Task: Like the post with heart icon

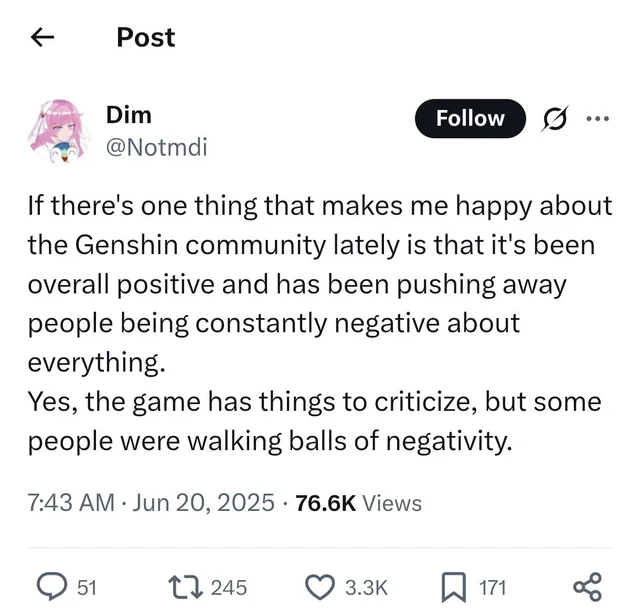Action: pos(320,587)
